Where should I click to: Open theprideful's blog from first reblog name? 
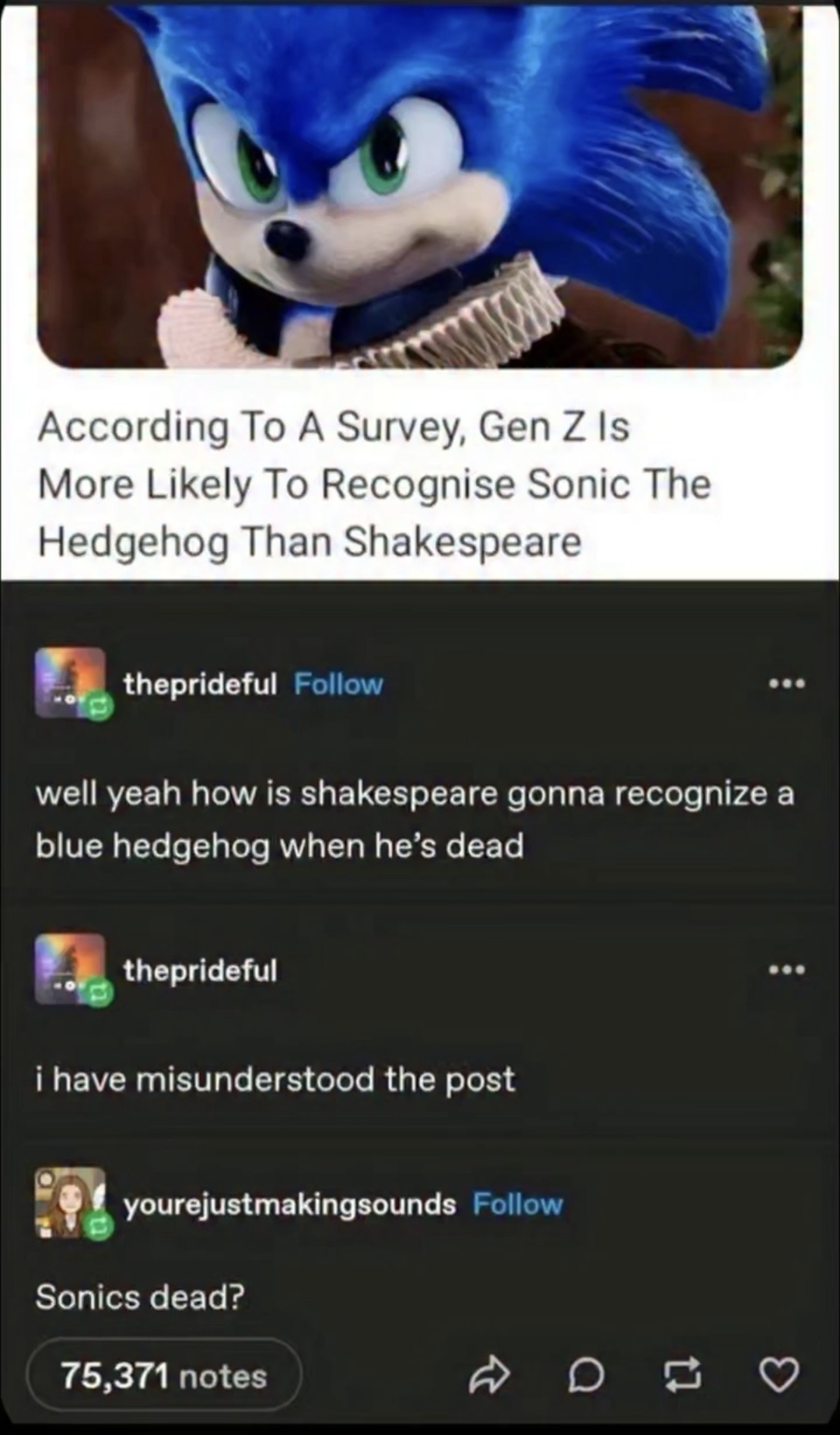[200, 684]
